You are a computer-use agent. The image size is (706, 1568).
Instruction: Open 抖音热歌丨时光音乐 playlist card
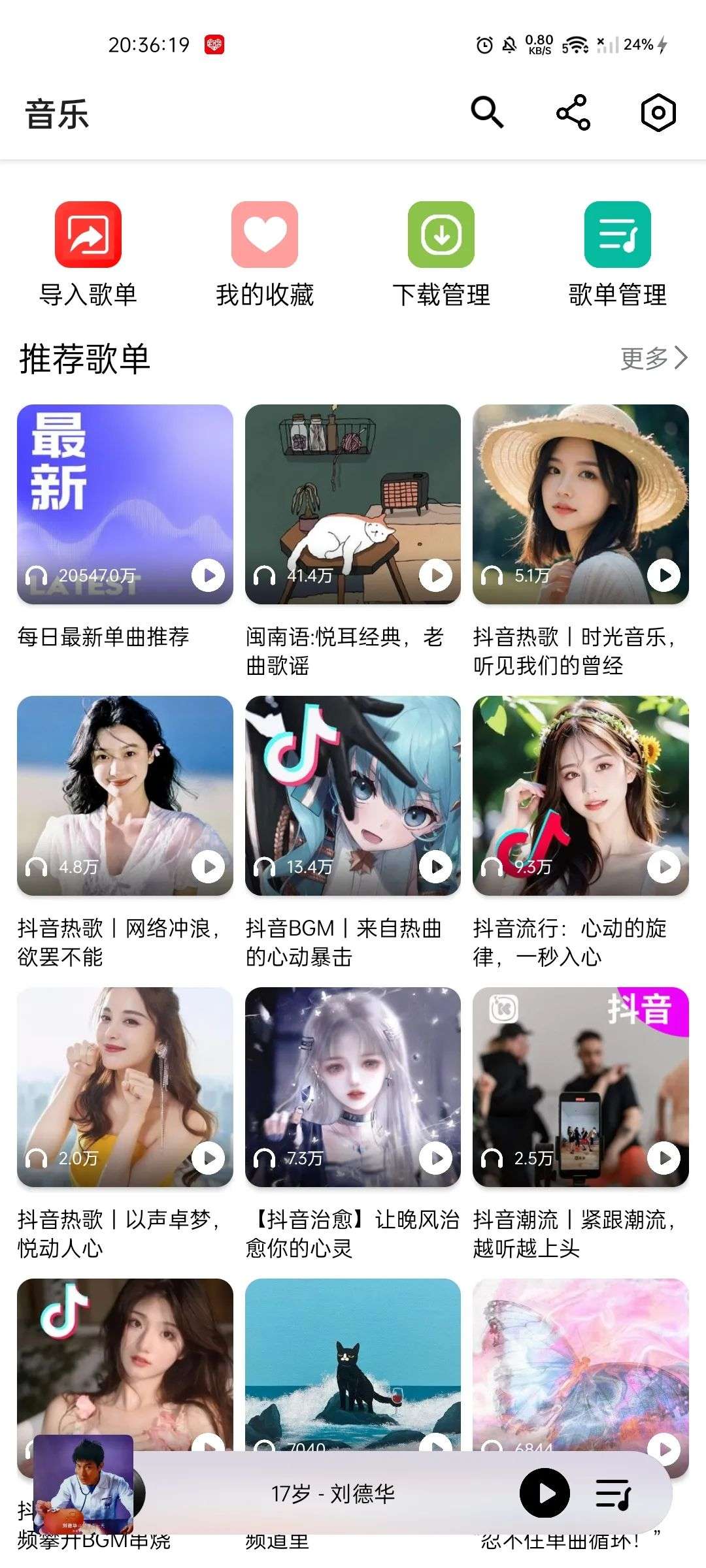pos(580,503)
